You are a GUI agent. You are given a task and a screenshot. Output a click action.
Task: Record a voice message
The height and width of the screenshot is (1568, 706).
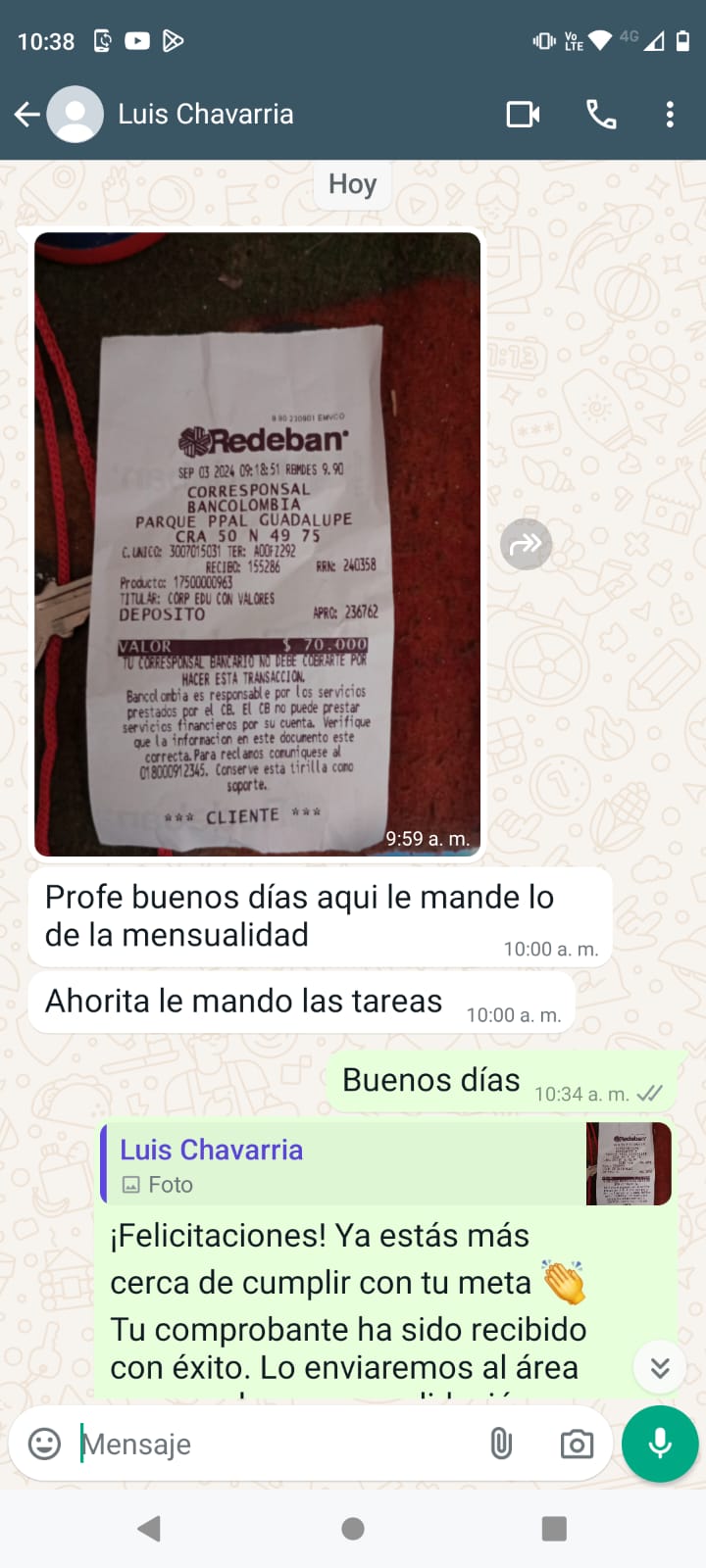[660, 1444]
